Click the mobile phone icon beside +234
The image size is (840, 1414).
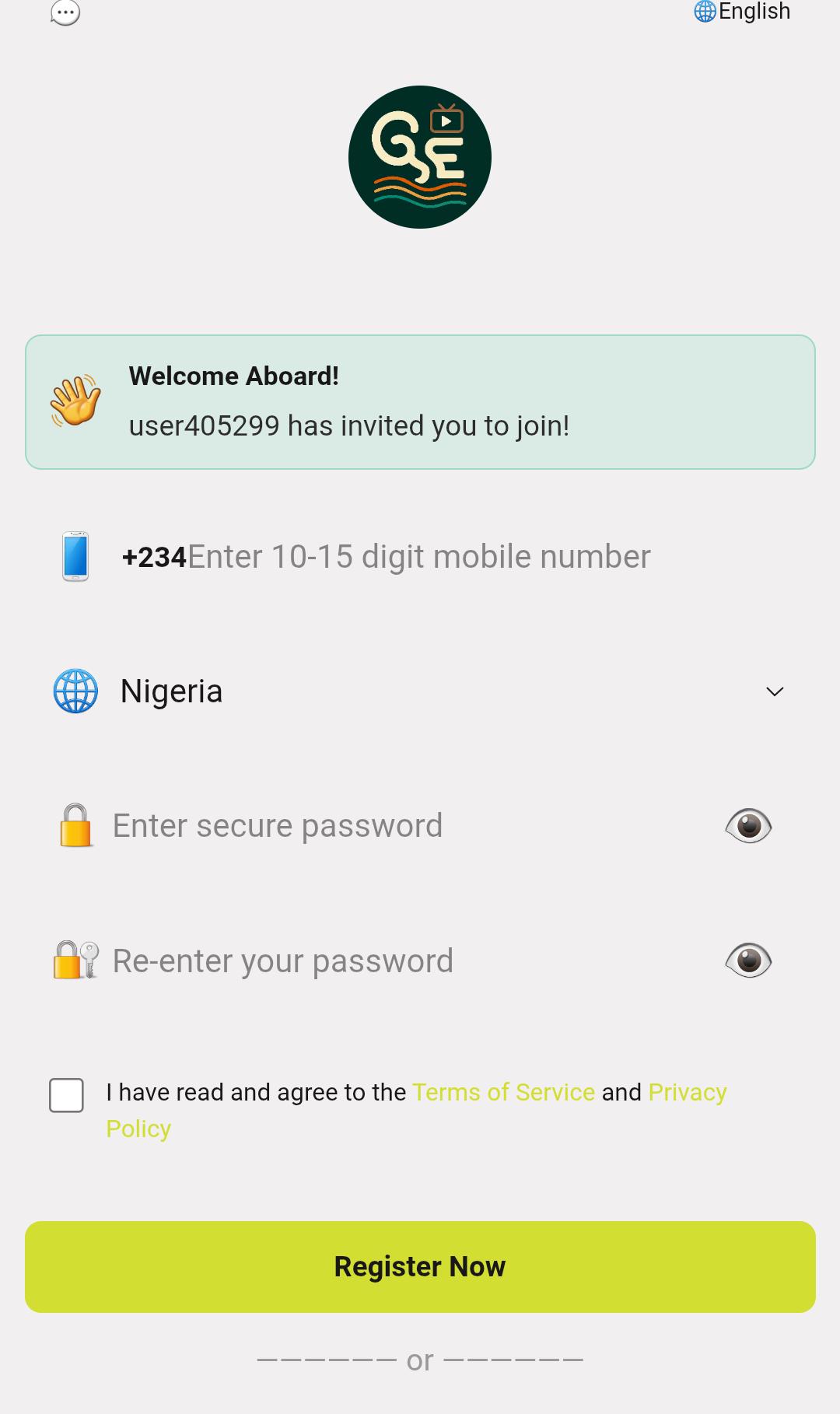[75, 556]
